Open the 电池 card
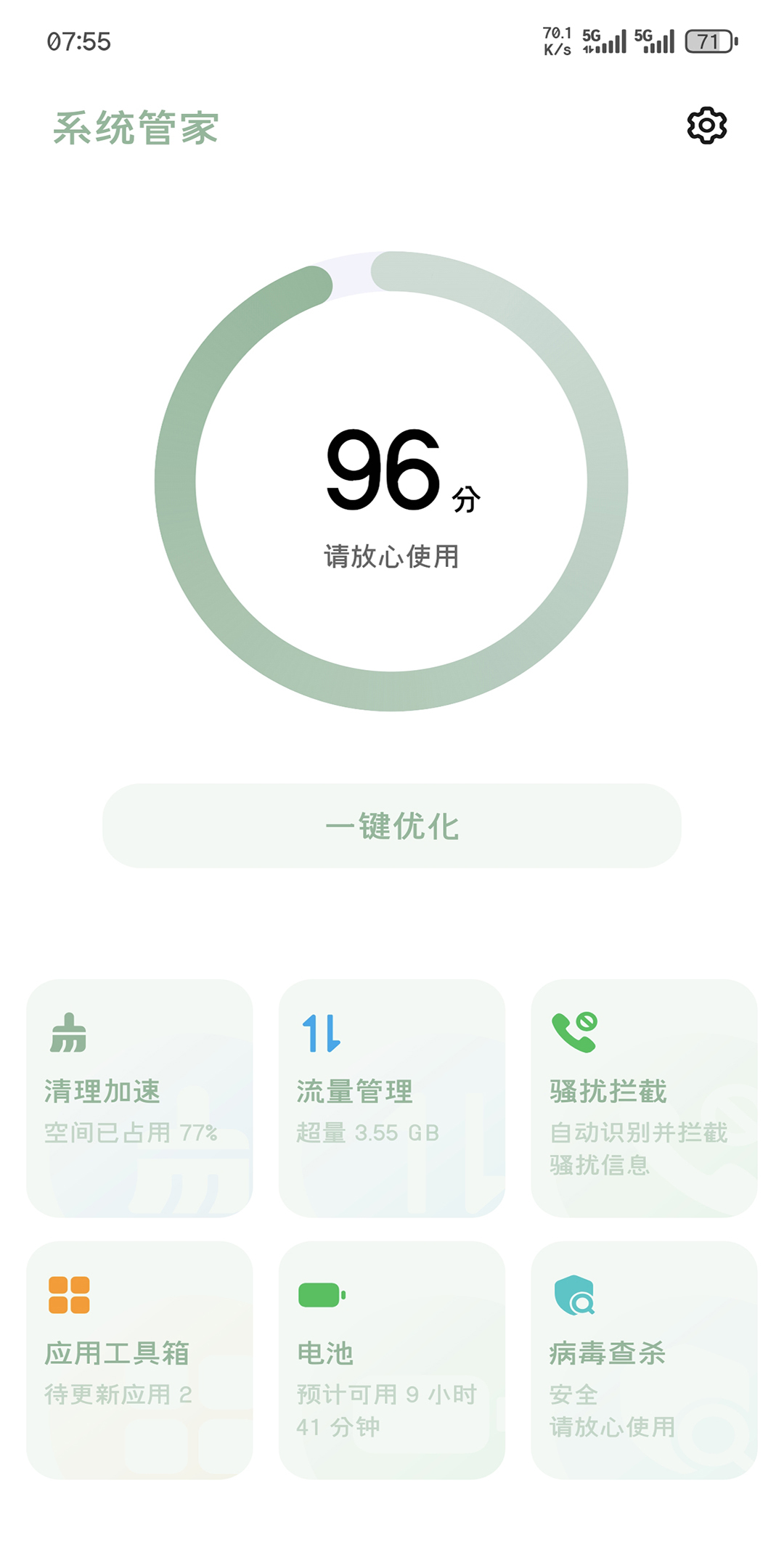 [x=392, y=1359]
